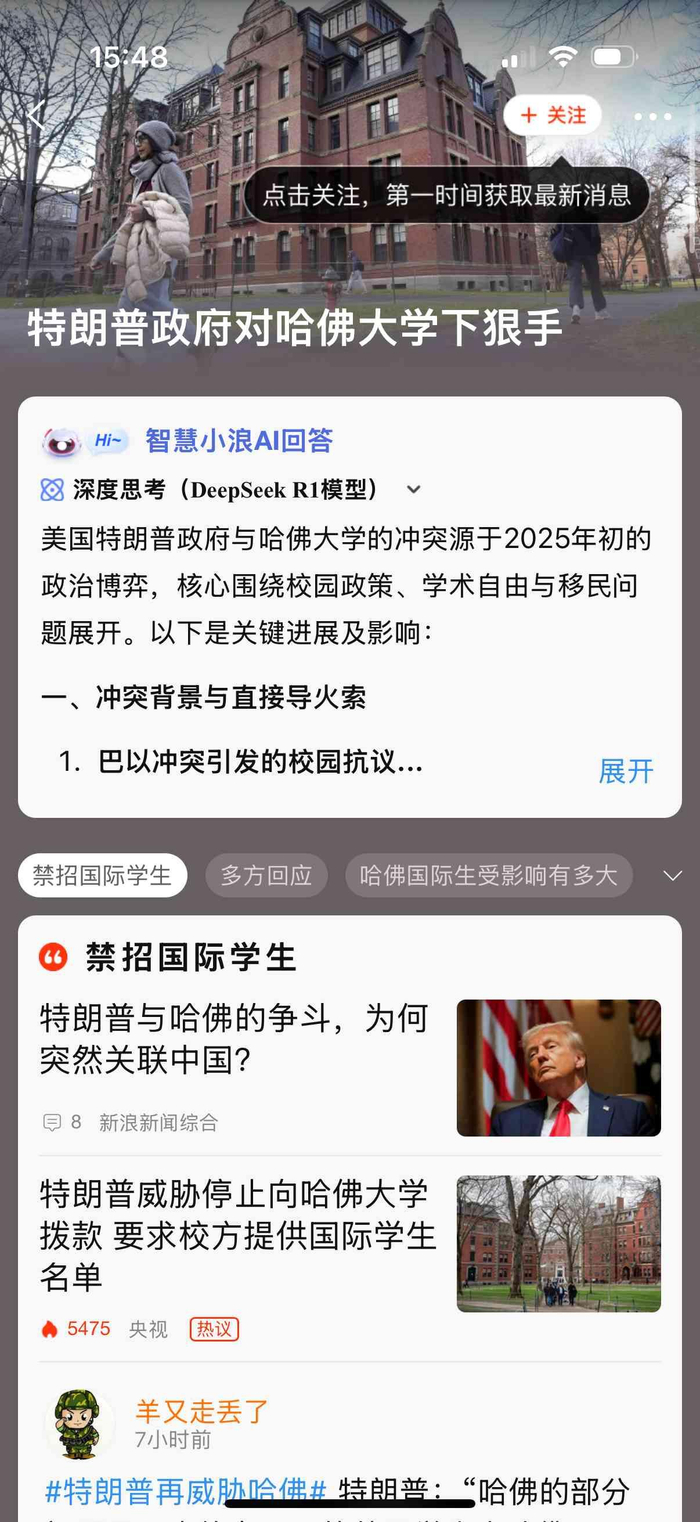Switch to the 多方回应 chip

coord(266,876)
